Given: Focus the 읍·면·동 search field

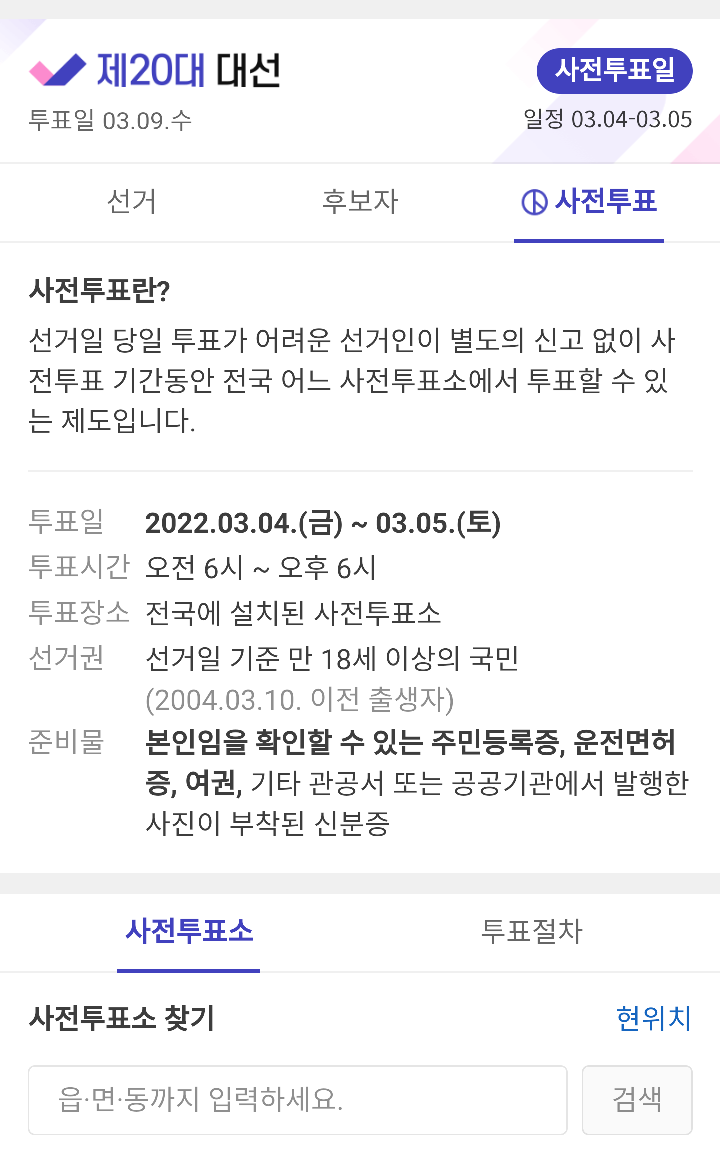Looking at the screenshot, I should pyautogui.click(x=297, y=1100).
